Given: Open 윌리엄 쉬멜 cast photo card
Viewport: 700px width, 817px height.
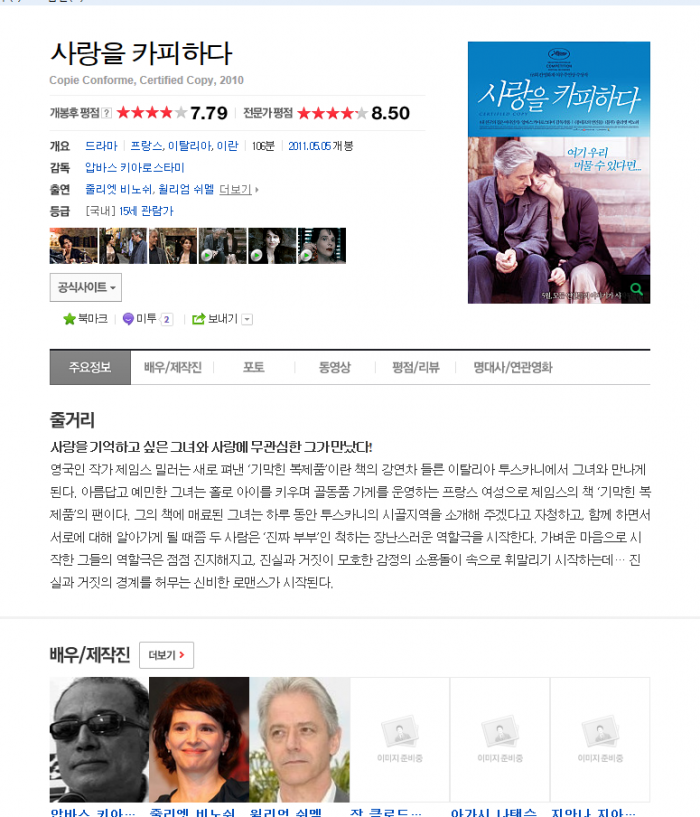Looking at the screenshot, I should pyautogui.click(x=299, y=739).
